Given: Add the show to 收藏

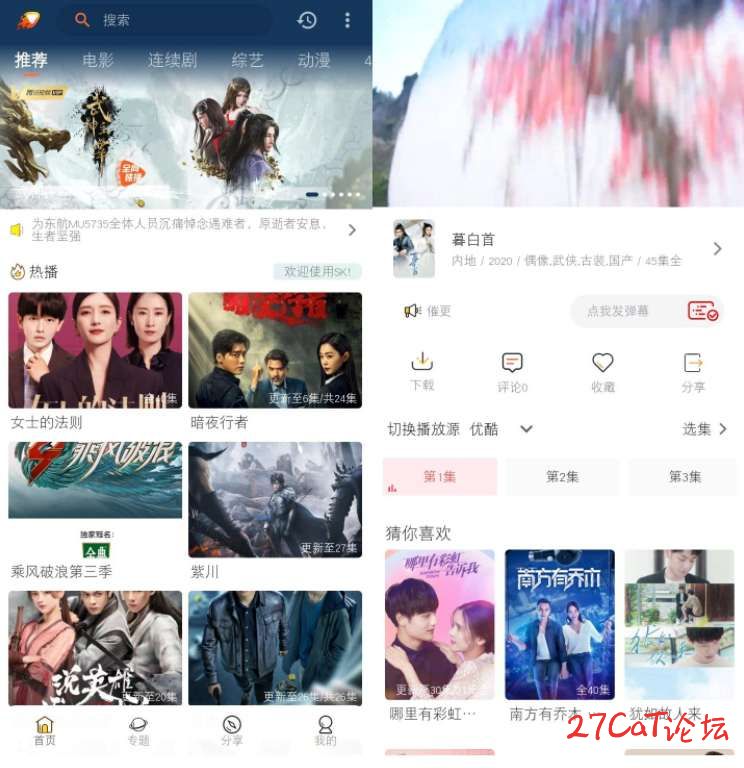Looking at the screenshot, I should [602, 370].
